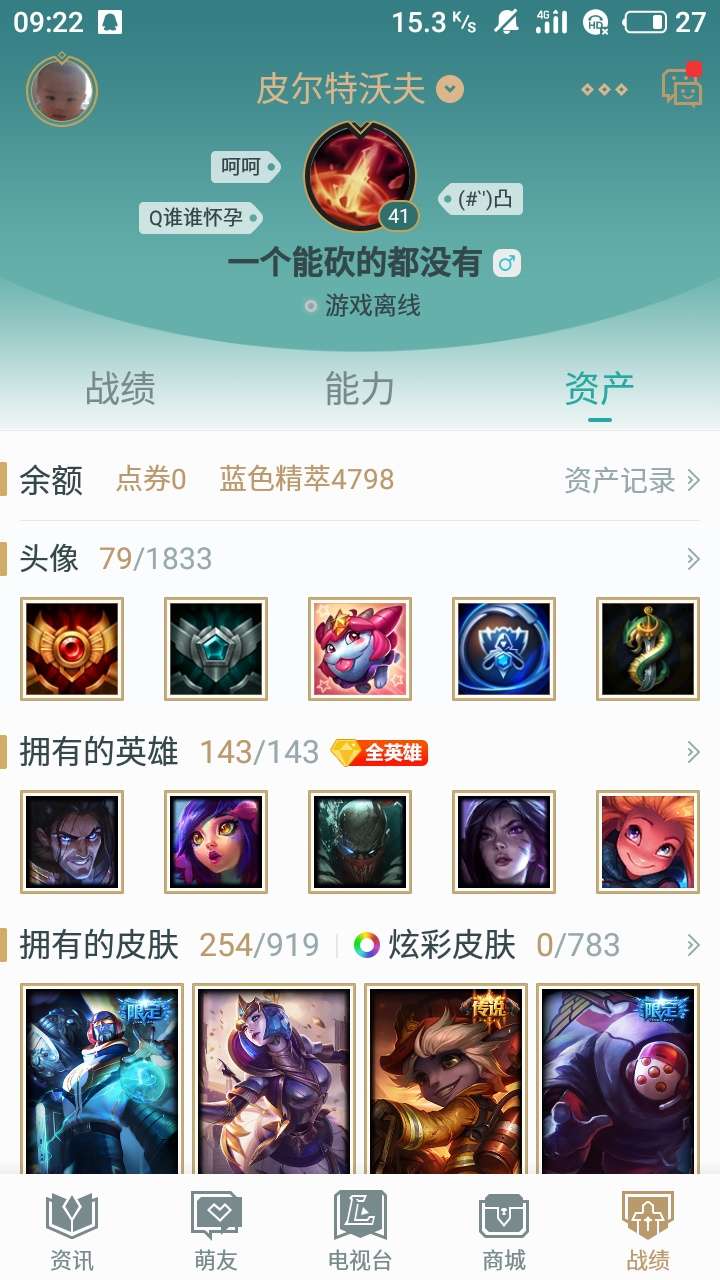Open the pink poro avatar icon
The width and height of the screenshot is (720, 1280).
click(x=360, y=649)
